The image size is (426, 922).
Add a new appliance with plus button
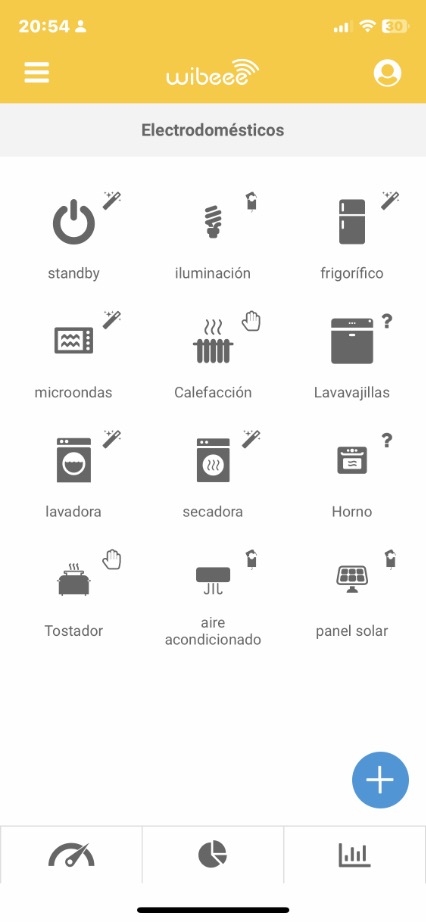point(380,780)
